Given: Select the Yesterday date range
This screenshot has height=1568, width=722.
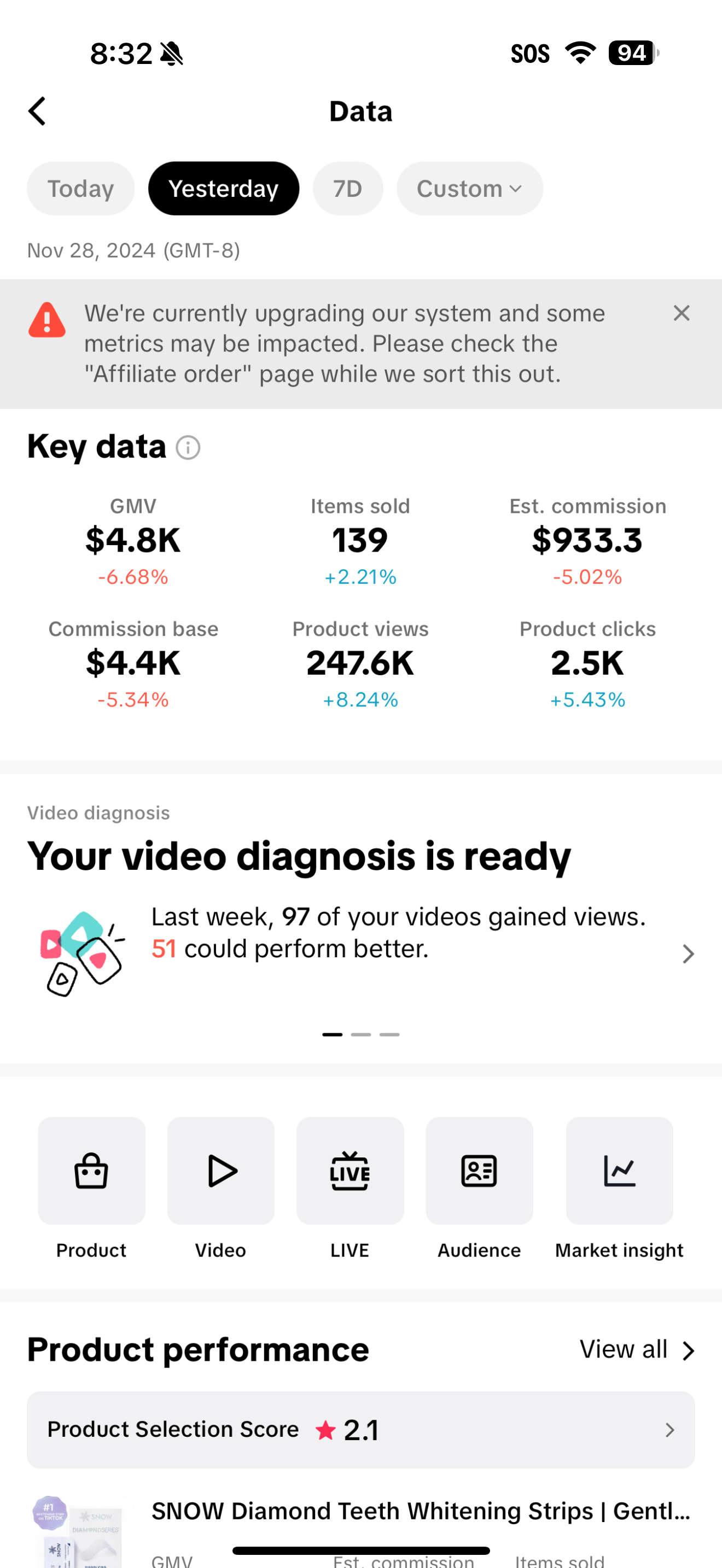Looking at the screenshot, I should (223, 189).
